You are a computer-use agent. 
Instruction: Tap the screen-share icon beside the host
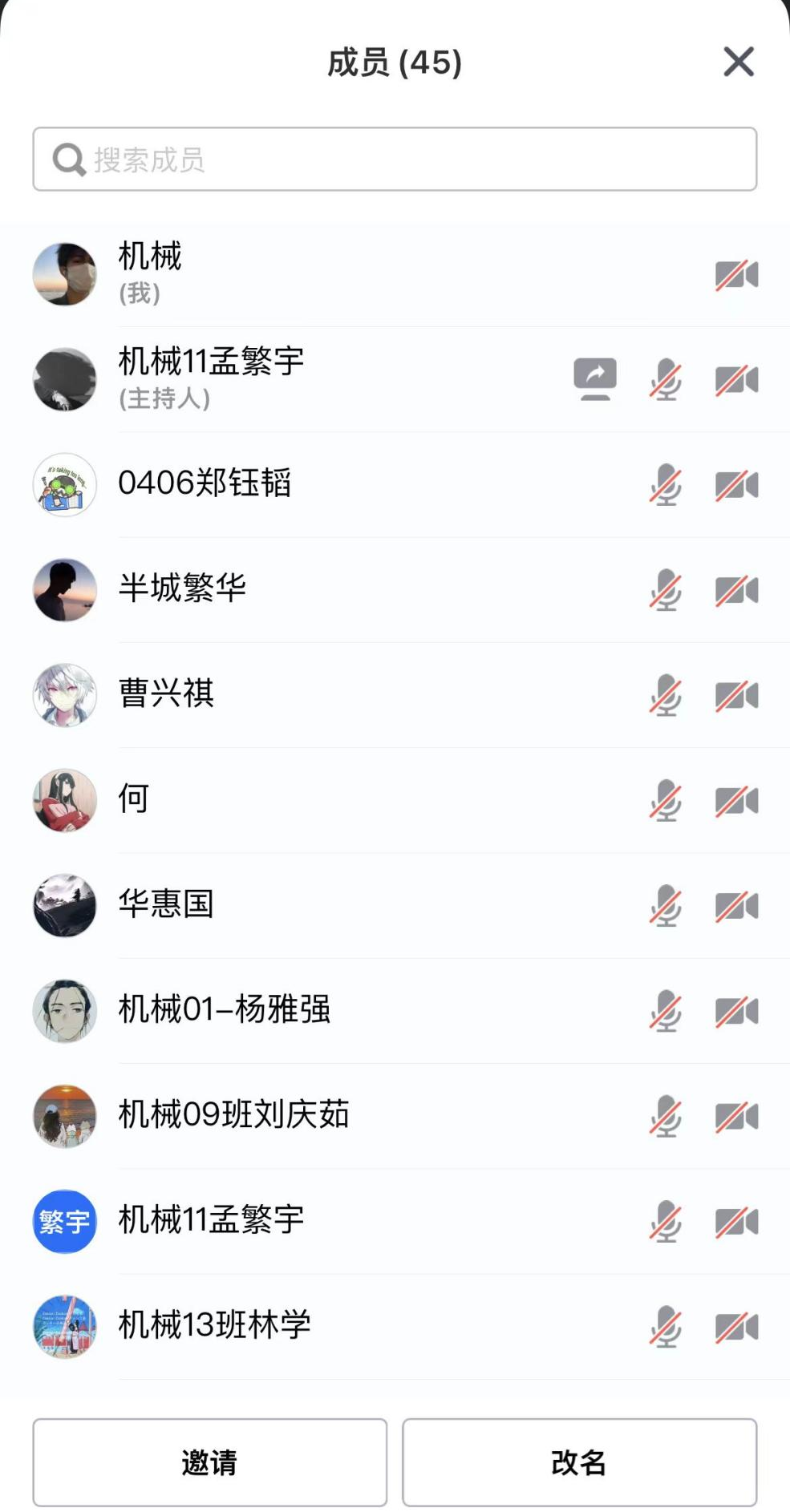(x=595, y=378)
